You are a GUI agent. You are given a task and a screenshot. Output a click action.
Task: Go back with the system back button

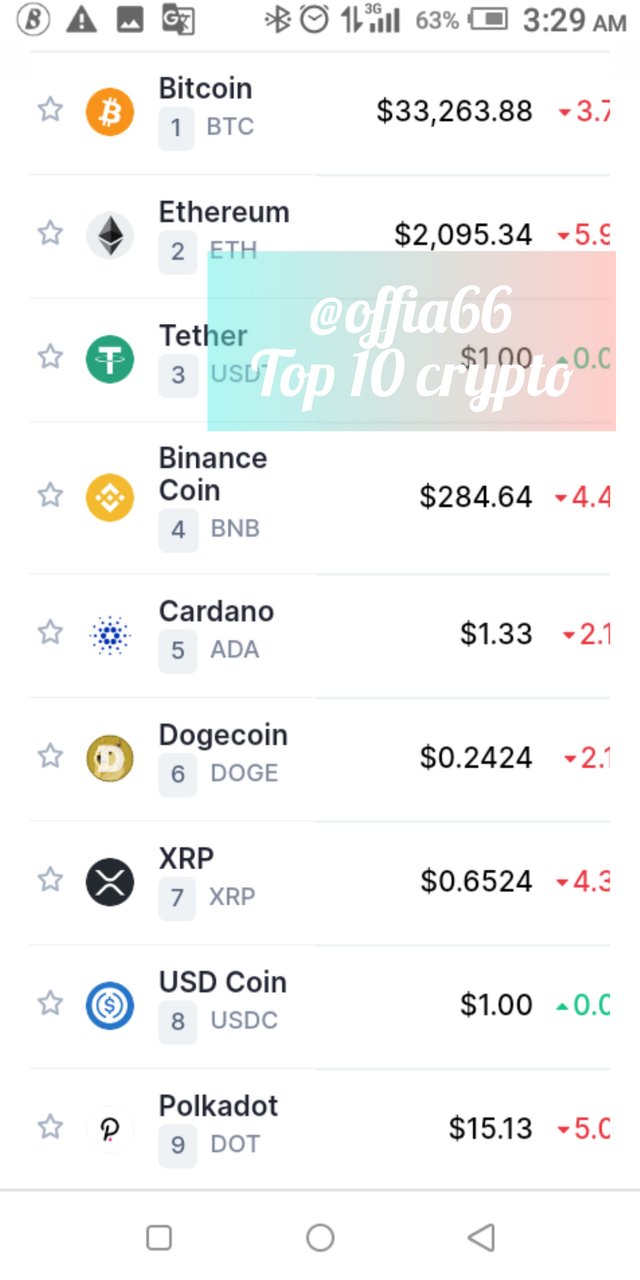coord(481,1238)
